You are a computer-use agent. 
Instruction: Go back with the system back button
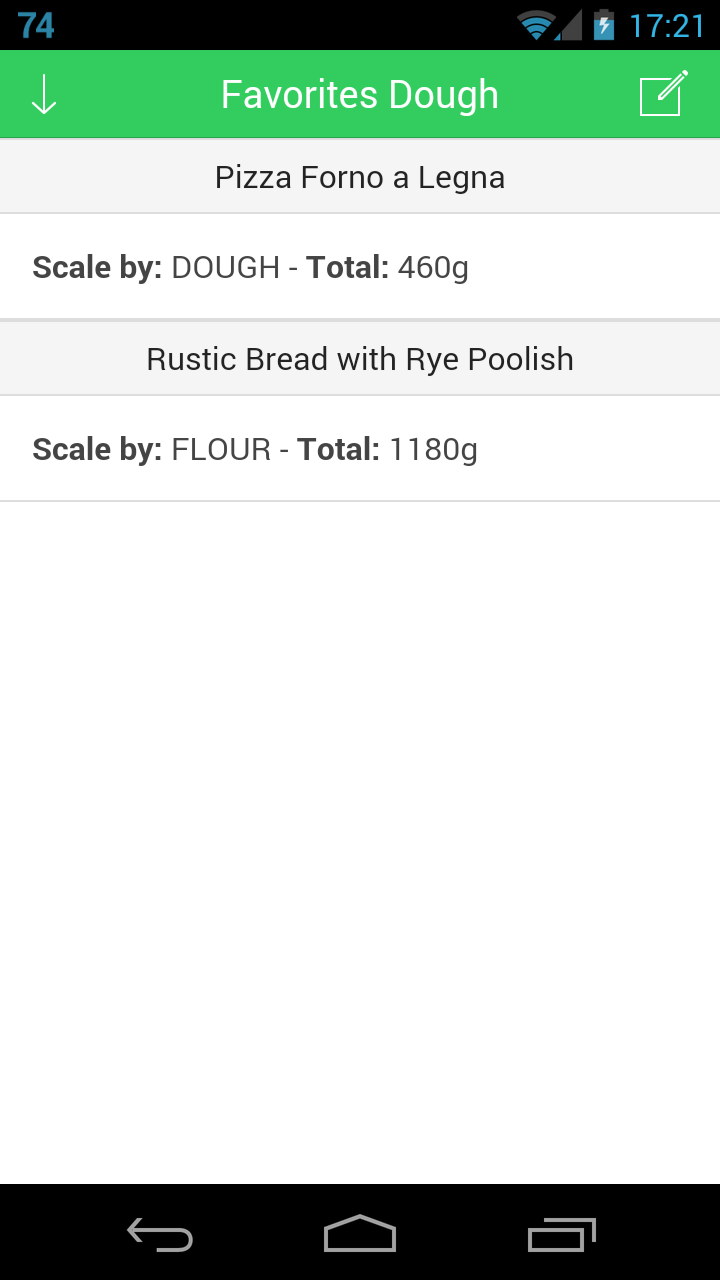pyautogui.click(x=160, y=1233)
